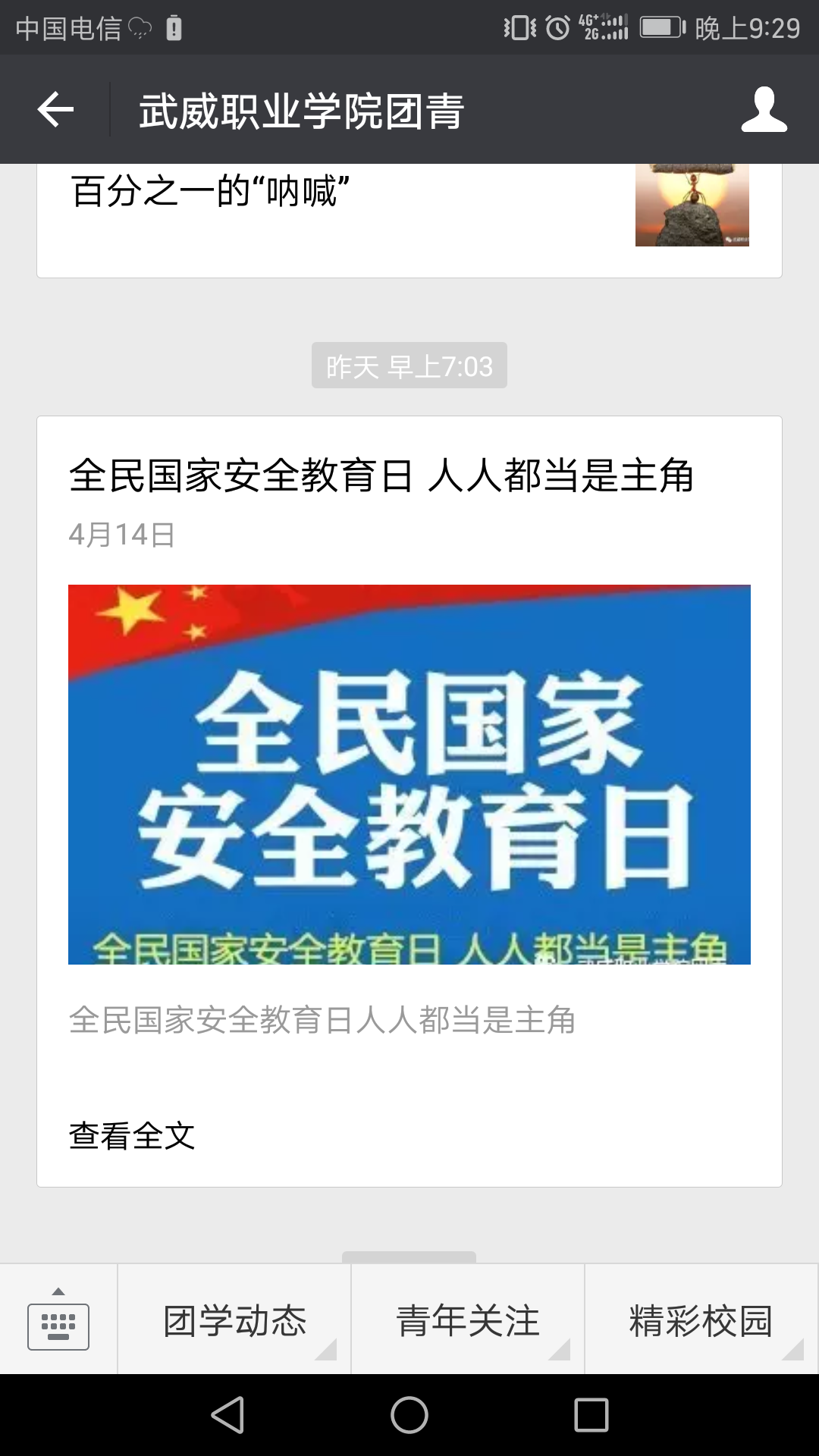Viewport: 819px width, 1456px height.
Task: Tap the back arrow to leave chat
Action: coord(53,109)
